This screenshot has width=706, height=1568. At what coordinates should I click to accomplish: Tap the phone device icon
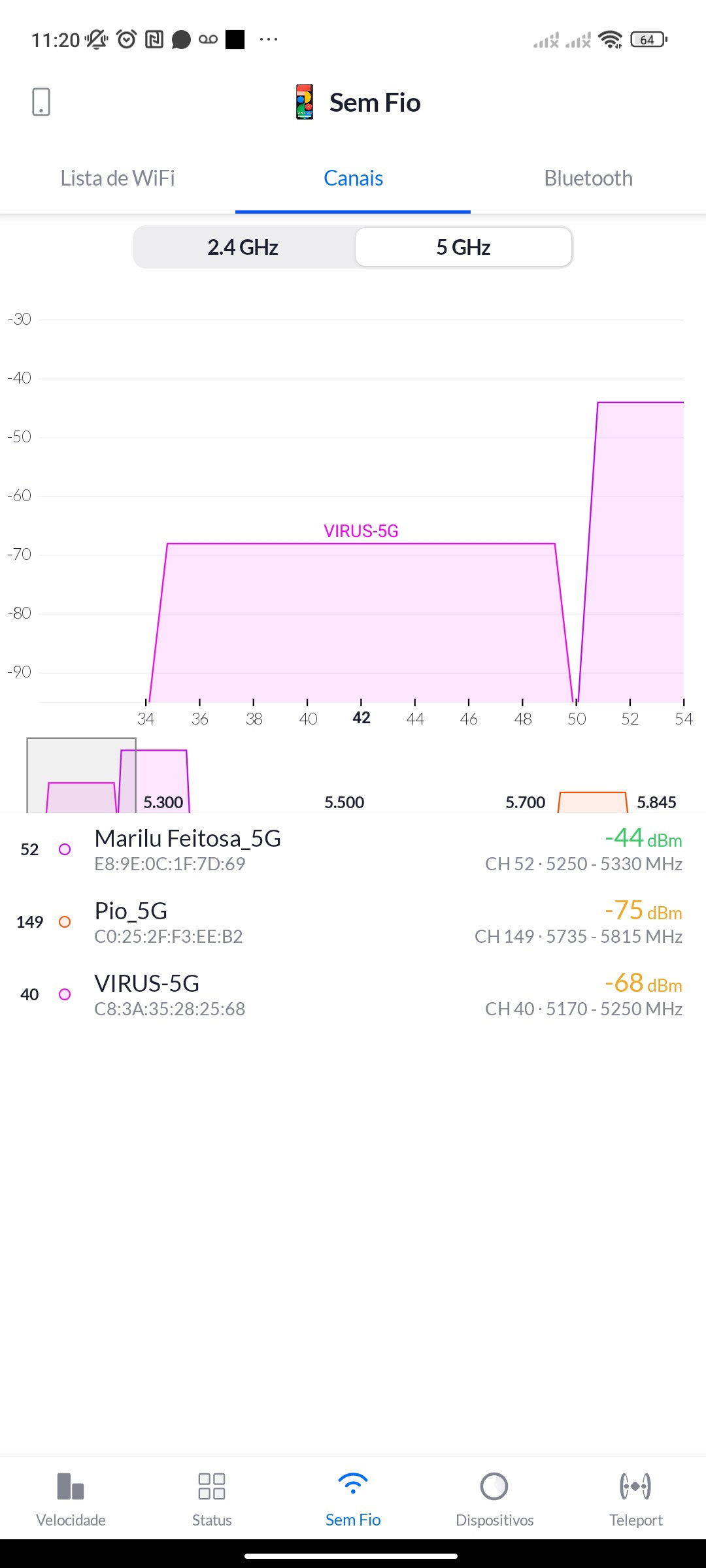[x=41, y=103]
